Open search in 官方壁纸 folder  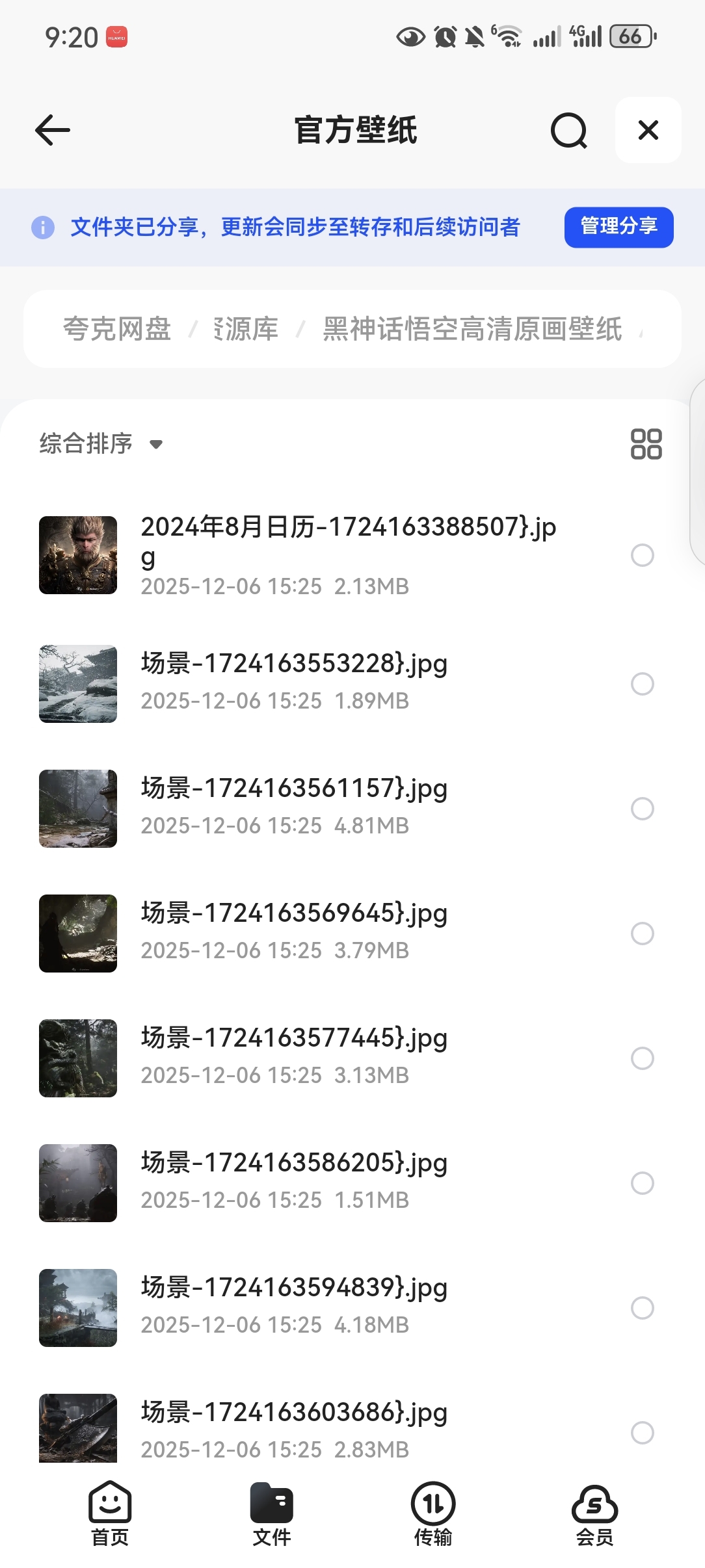click(568, 130)
